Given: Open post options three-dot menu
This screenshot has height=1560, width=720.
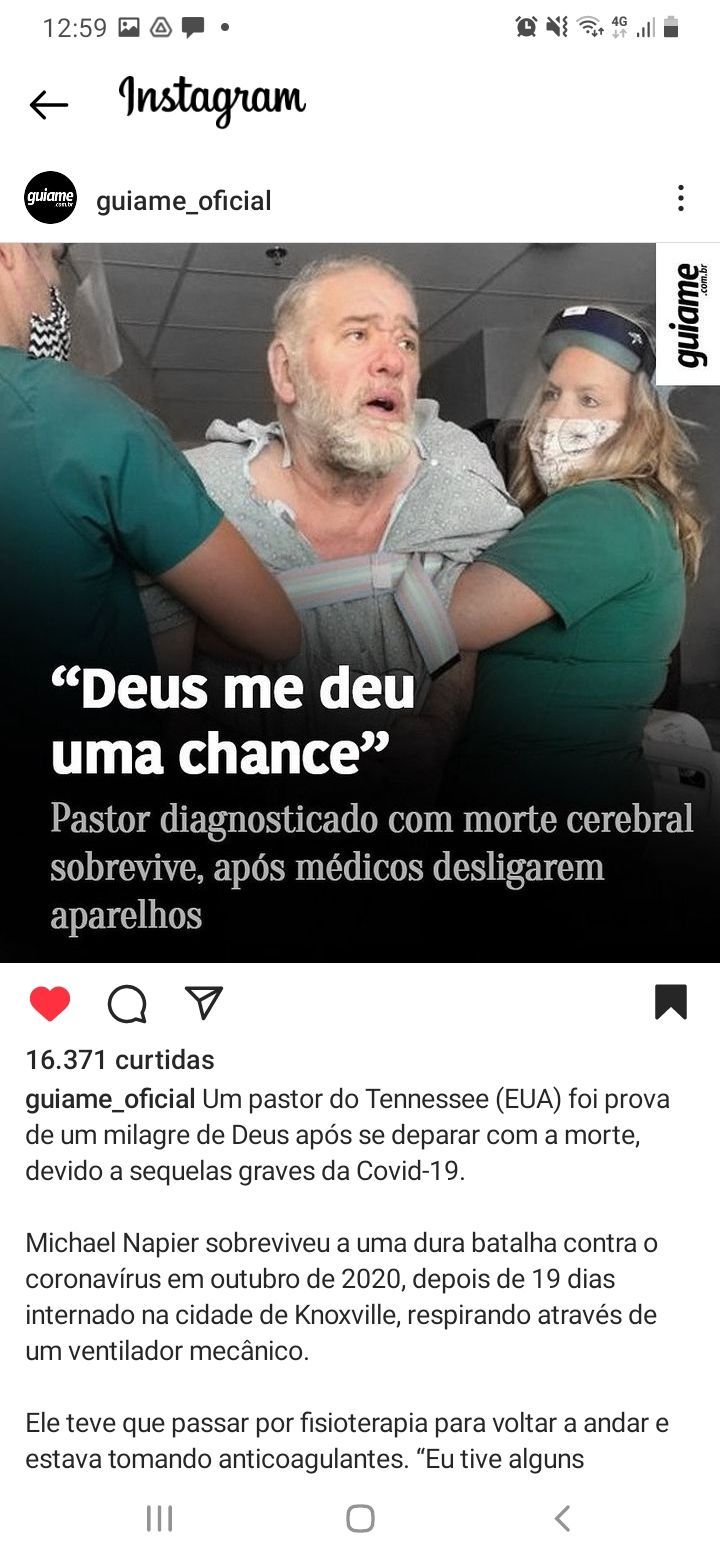Looking at the screenshot, I should 680,198.
